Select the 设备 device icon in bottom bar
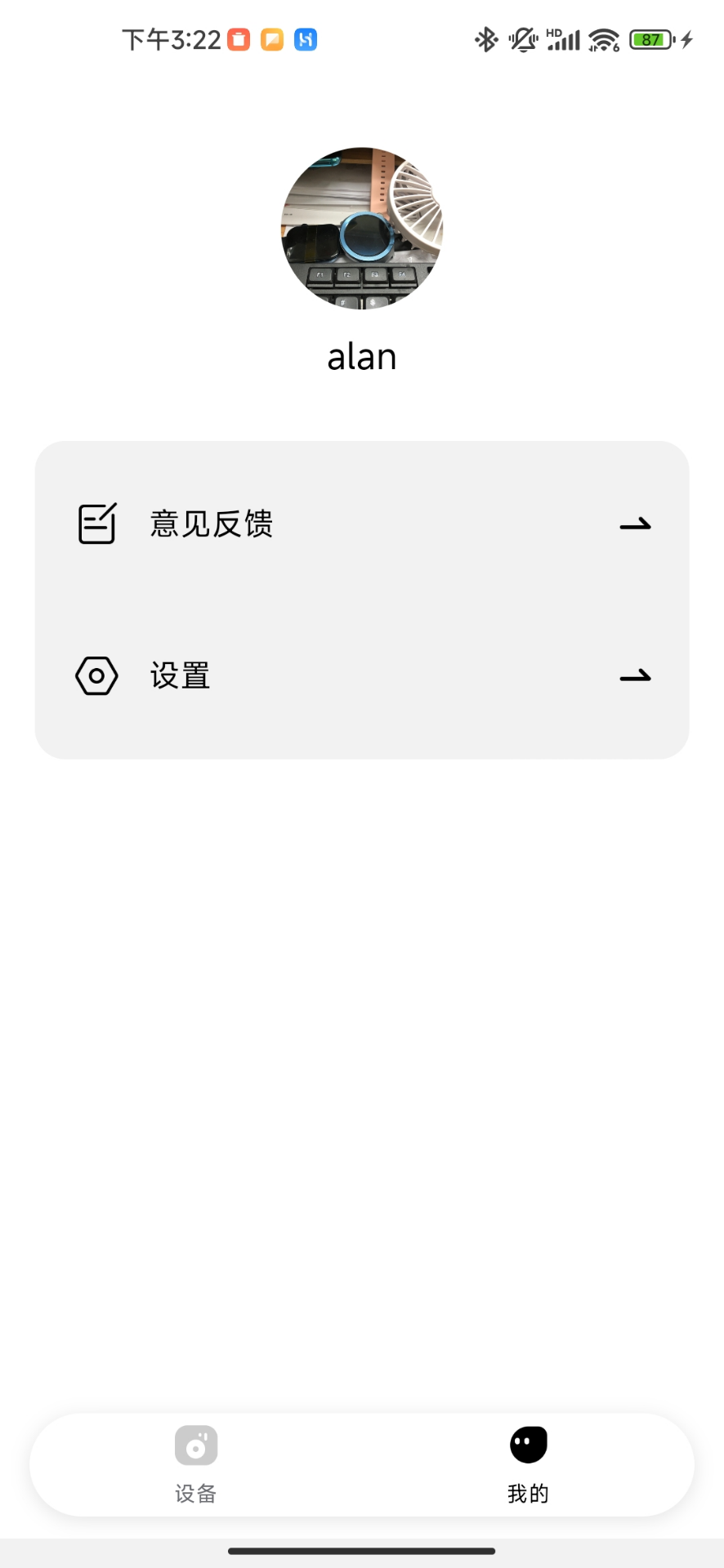 pyautogui.click(x=195, y=1445)
